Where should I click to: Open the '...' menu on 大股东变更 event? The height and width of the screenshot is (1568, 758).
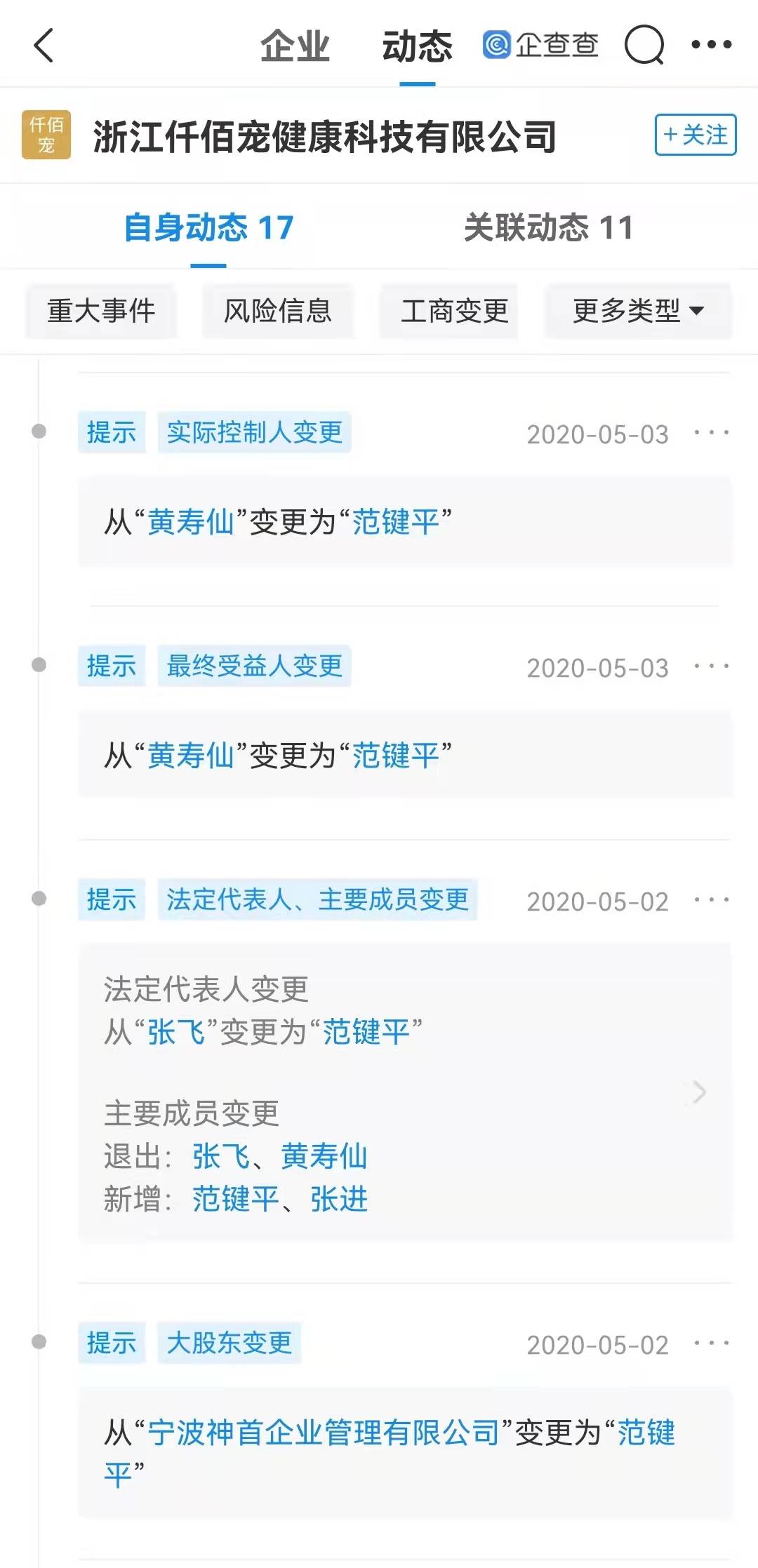[711, 1343]
